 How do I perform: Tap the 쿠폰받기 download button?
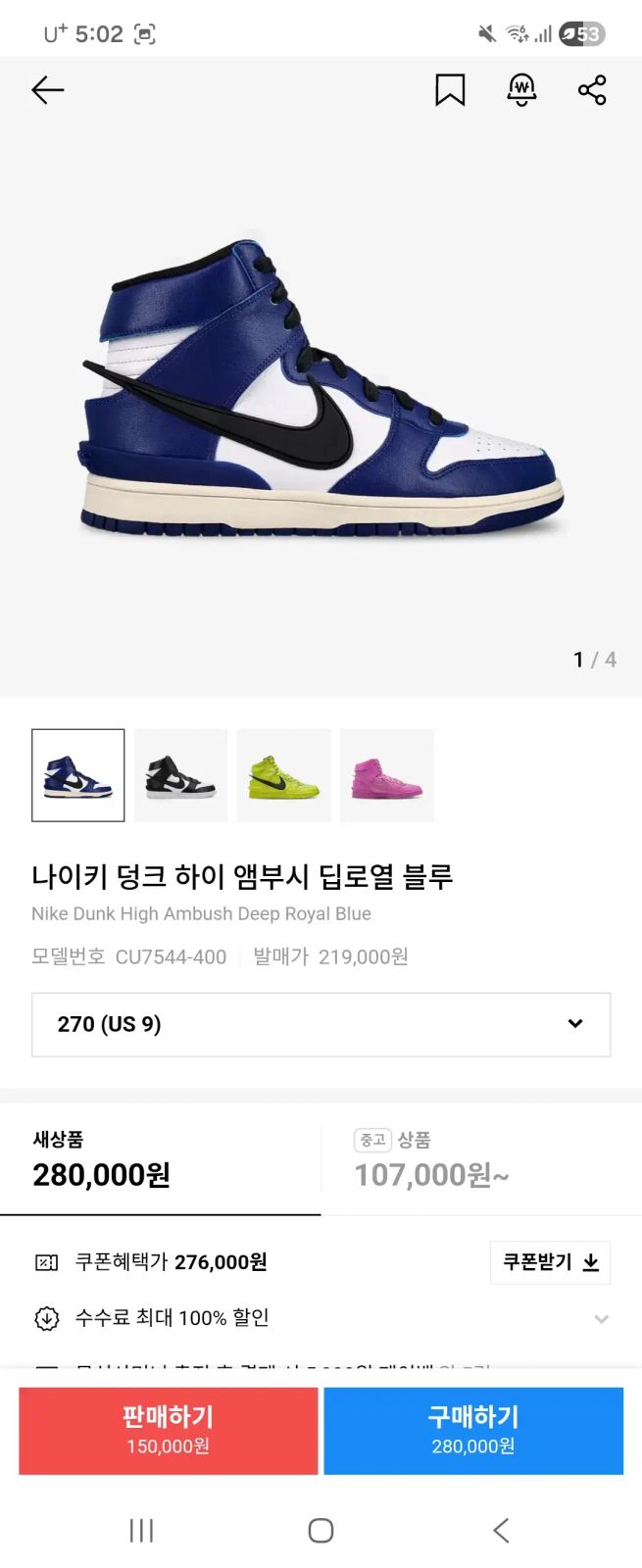550,1262
